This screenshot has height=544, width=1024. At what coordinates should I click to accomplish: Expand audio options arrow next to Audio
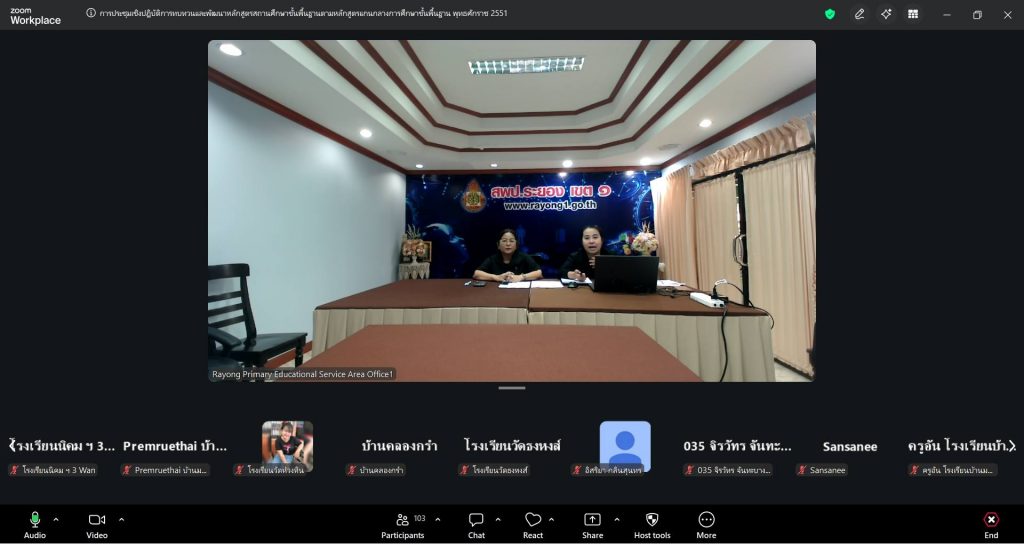click(x=56, y=519)
